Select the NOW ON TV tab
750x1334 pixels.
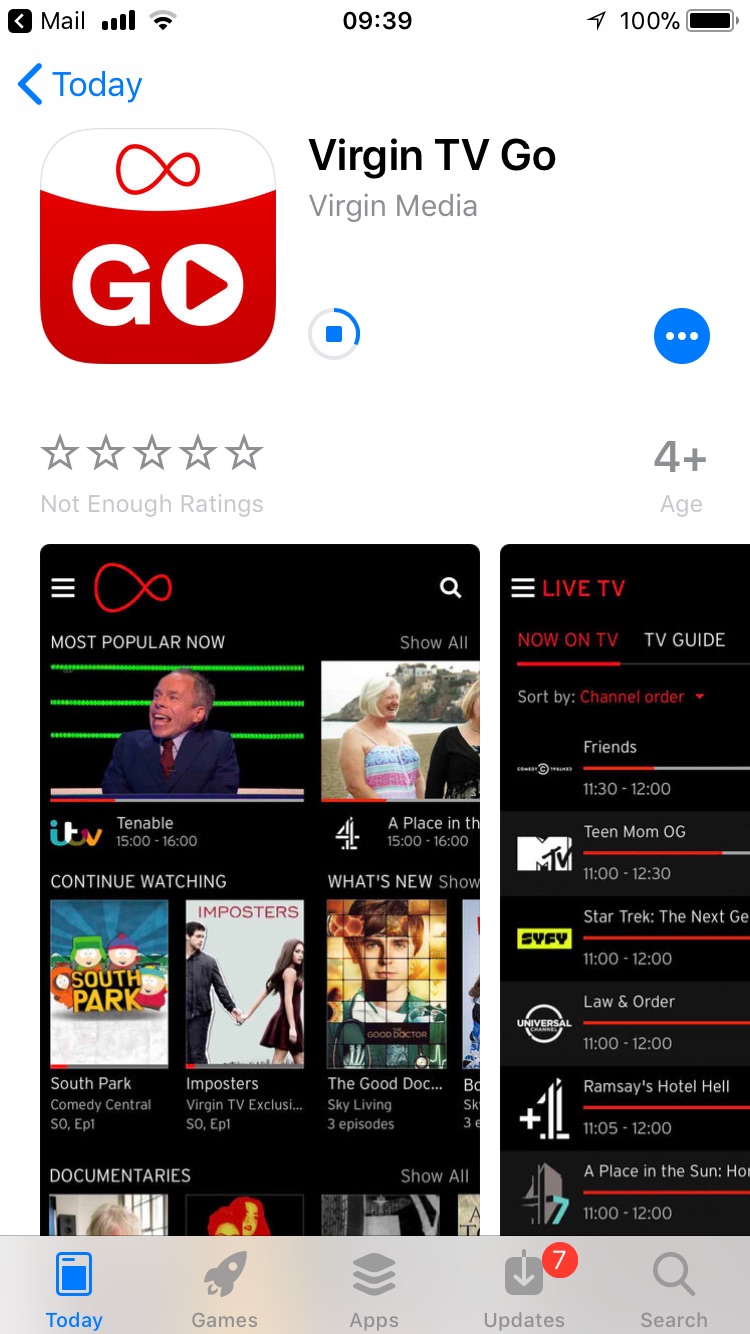(x=567, y=640)
